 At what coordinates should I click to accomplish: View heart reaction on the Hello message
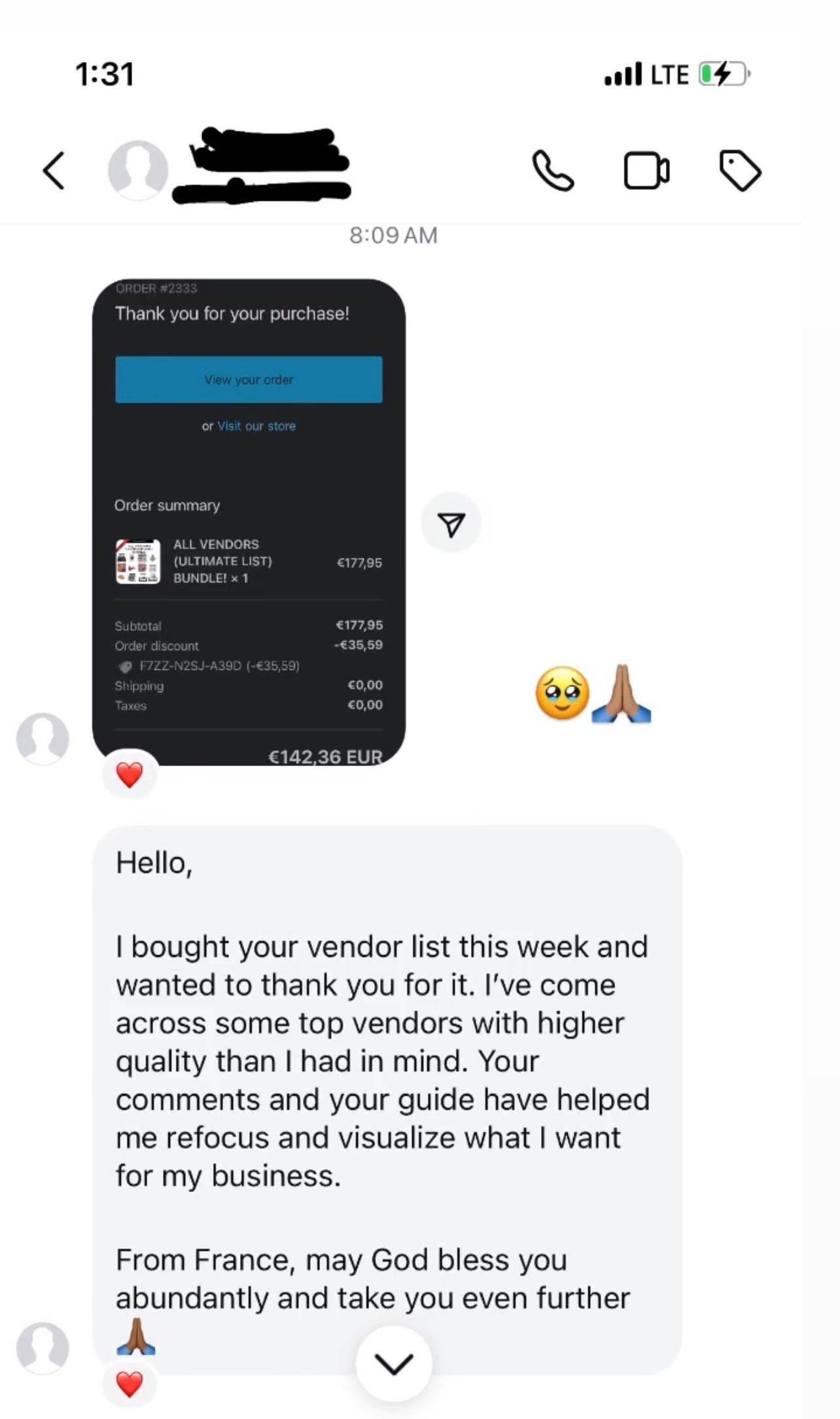[130, 1384]
